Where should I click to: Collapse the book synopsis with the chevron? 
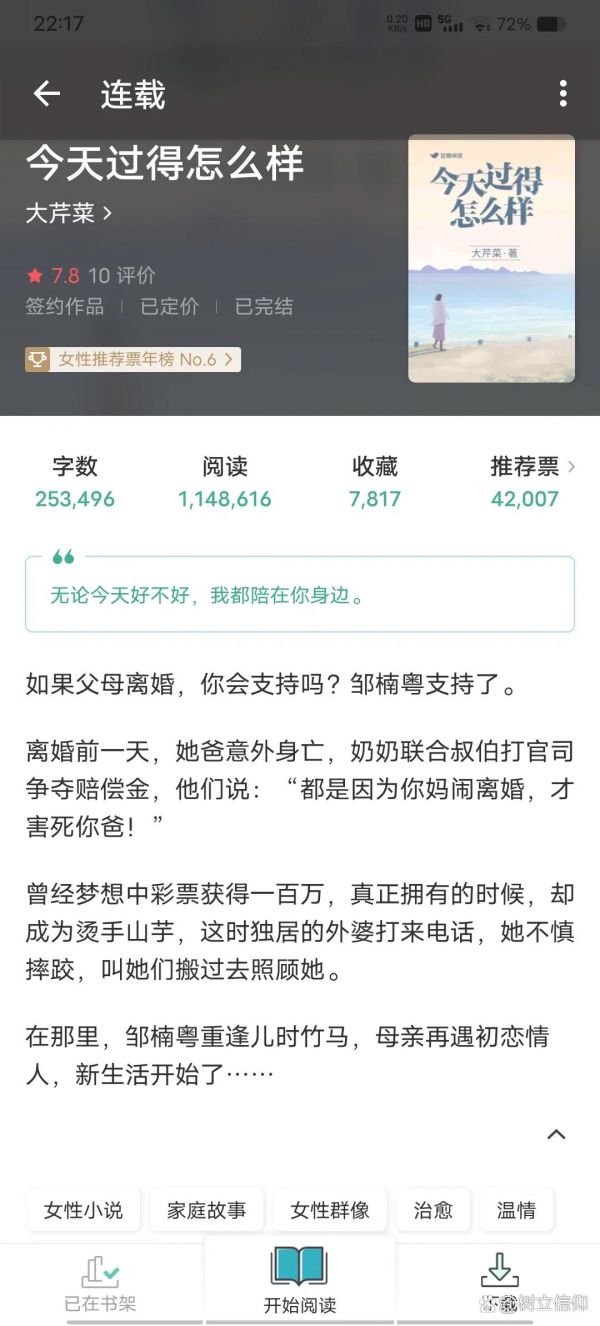click(x=557, y=1134)
